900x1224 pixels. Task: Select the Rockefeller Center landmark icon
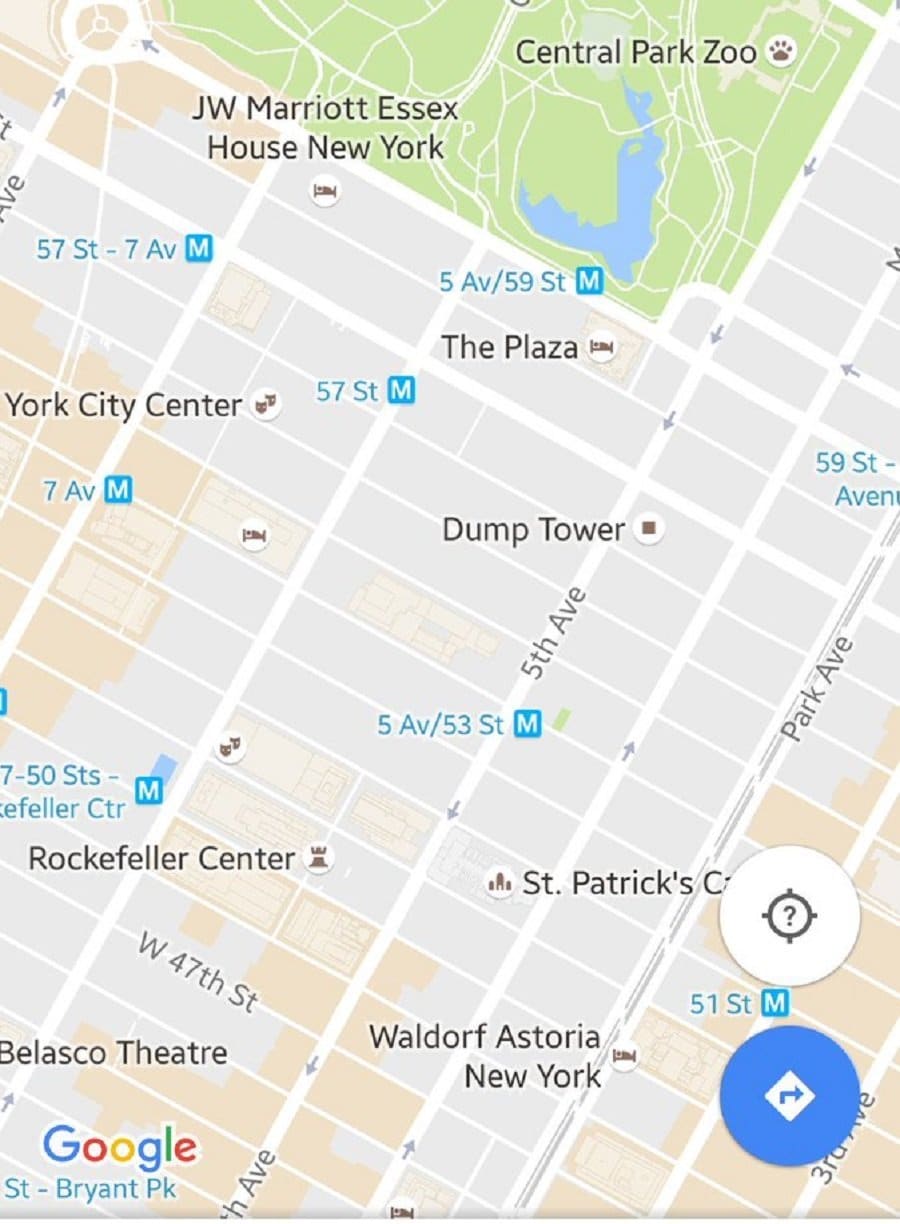(318, 858)
